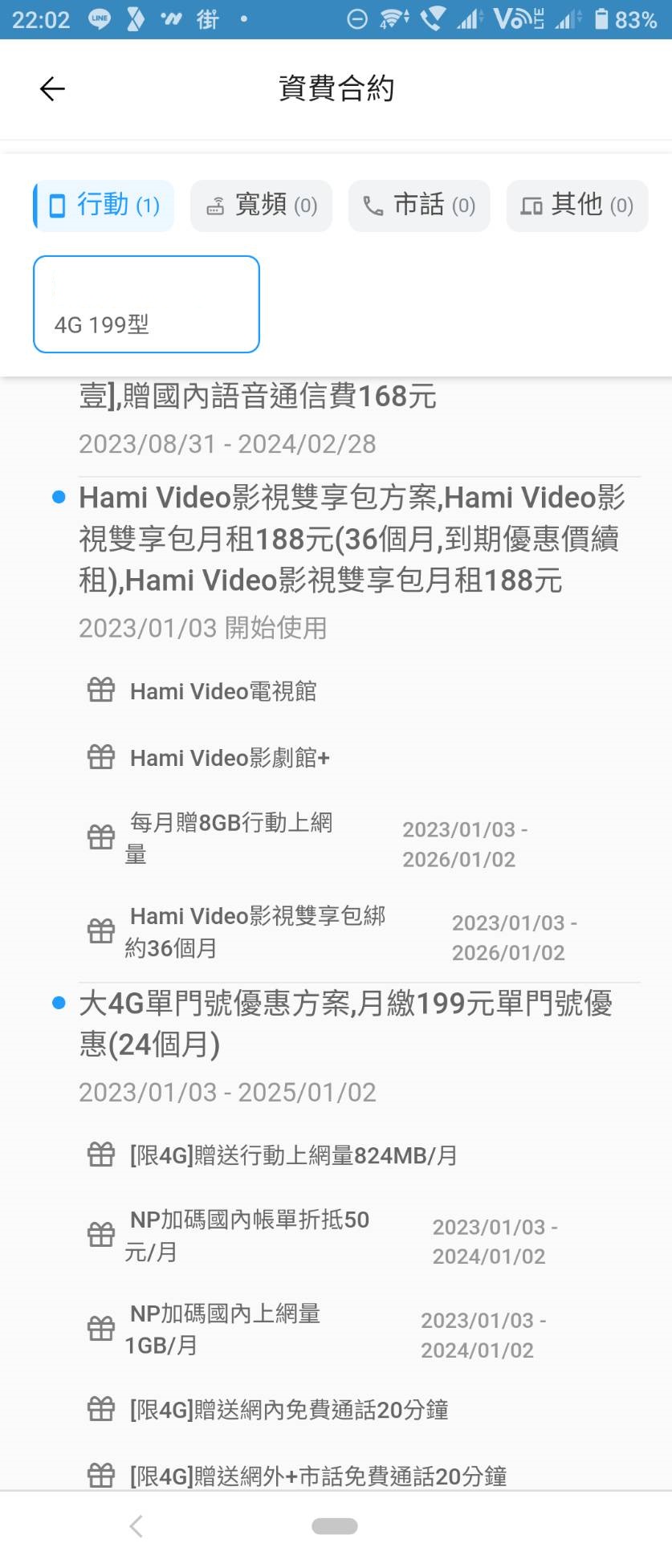This screenshot has width=672, height=1568.
Task: Show the 其他 (0) tab
Action: click(x=576, y=206)
